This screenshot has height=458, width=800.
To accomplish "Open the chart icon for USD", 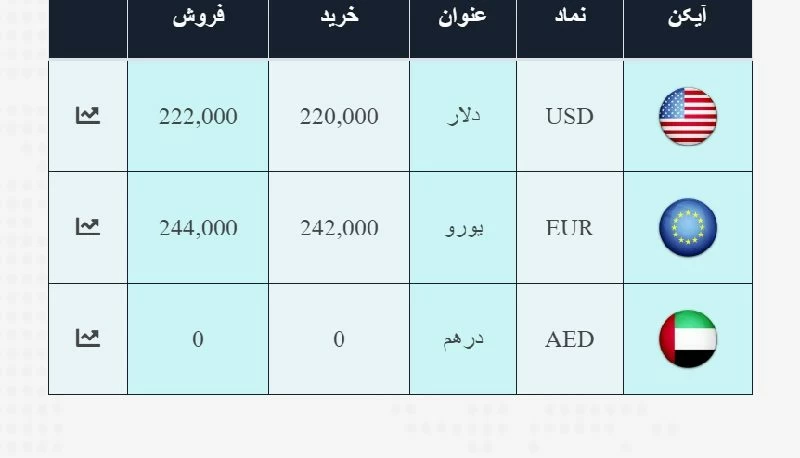I will (x=88, y=116).
